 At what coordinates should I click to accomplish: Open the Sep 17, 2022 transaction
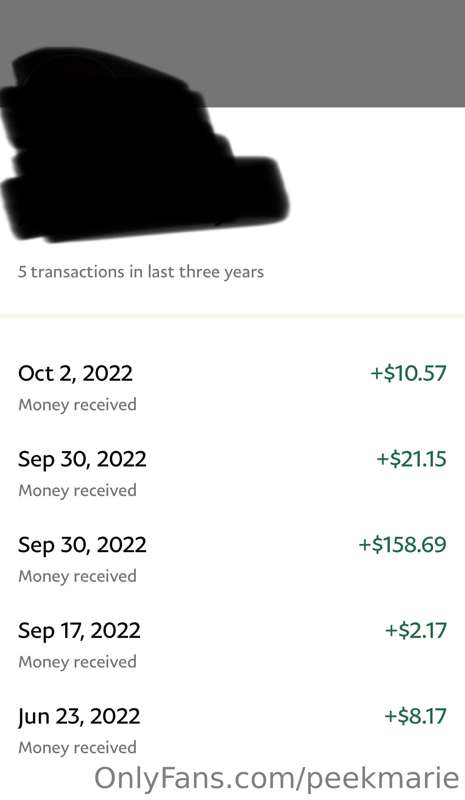(232, 645)
